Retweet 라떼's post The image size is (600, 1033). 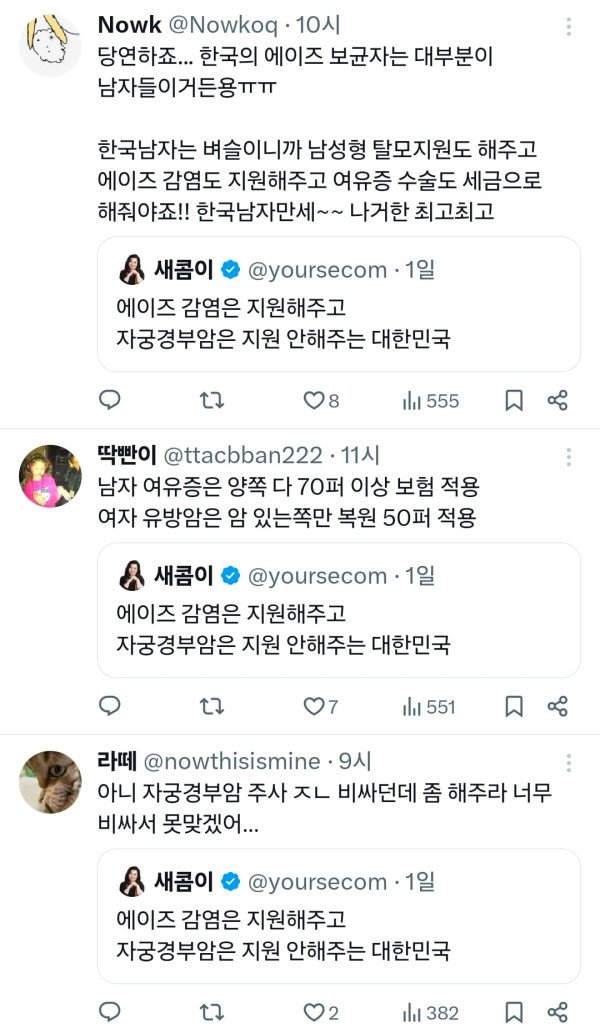(x=211, y=1013)
